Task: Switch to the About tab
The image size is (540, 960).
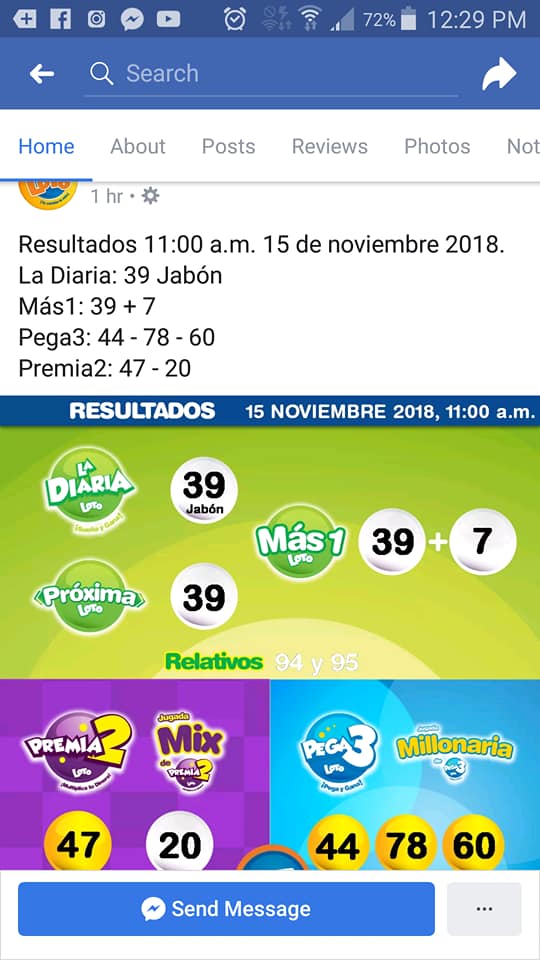Action: pos(138,146)
